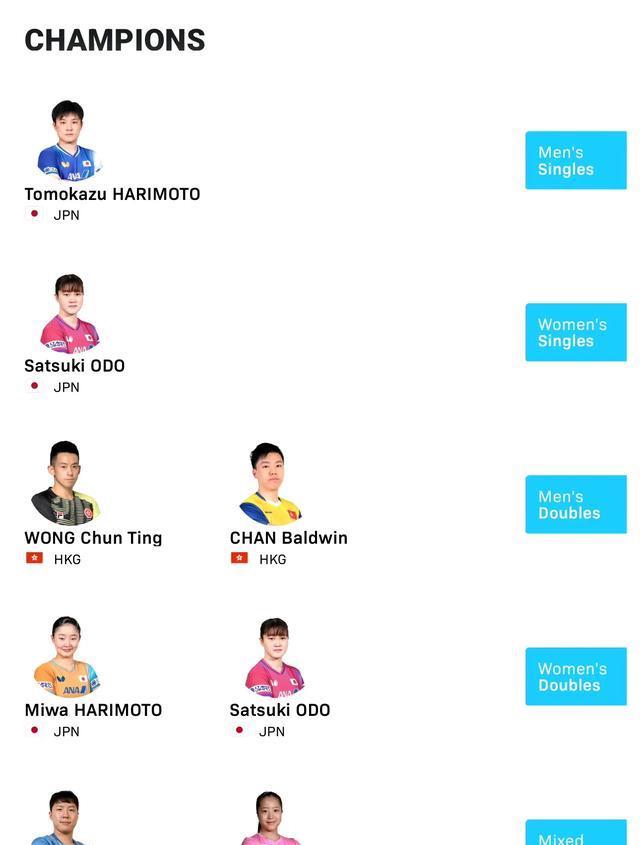Select CHAN Baldwin's player card
Image resolution: width=640 pixels, height=845 pixels.
(x=288, y=538)
